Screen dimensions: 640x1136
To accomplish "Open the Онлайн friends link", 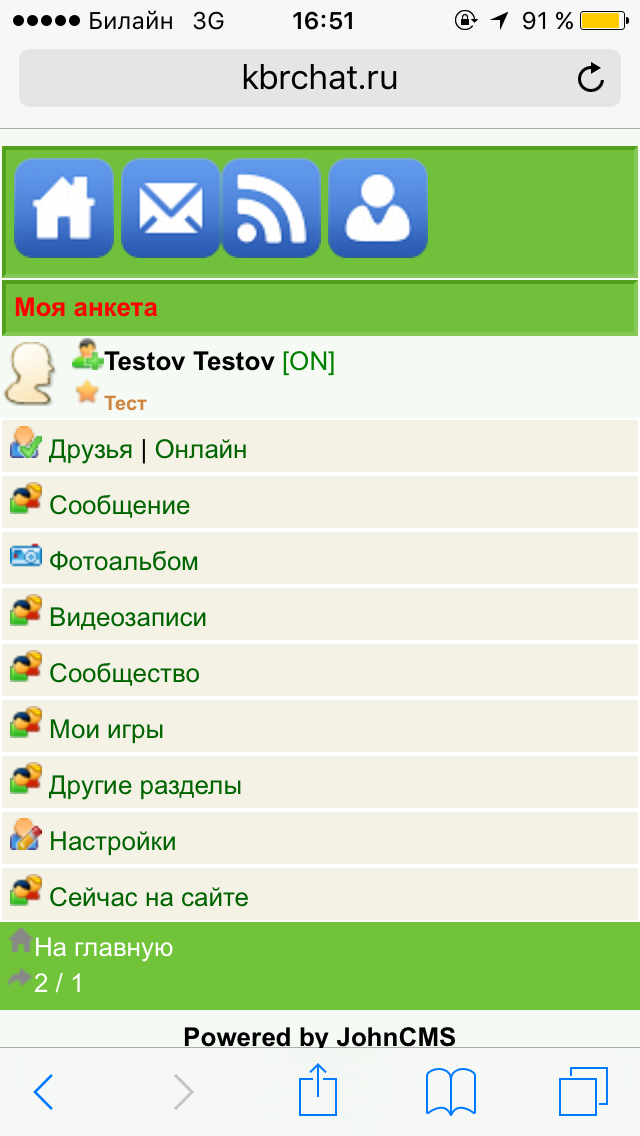I will [x=200, y=450].
